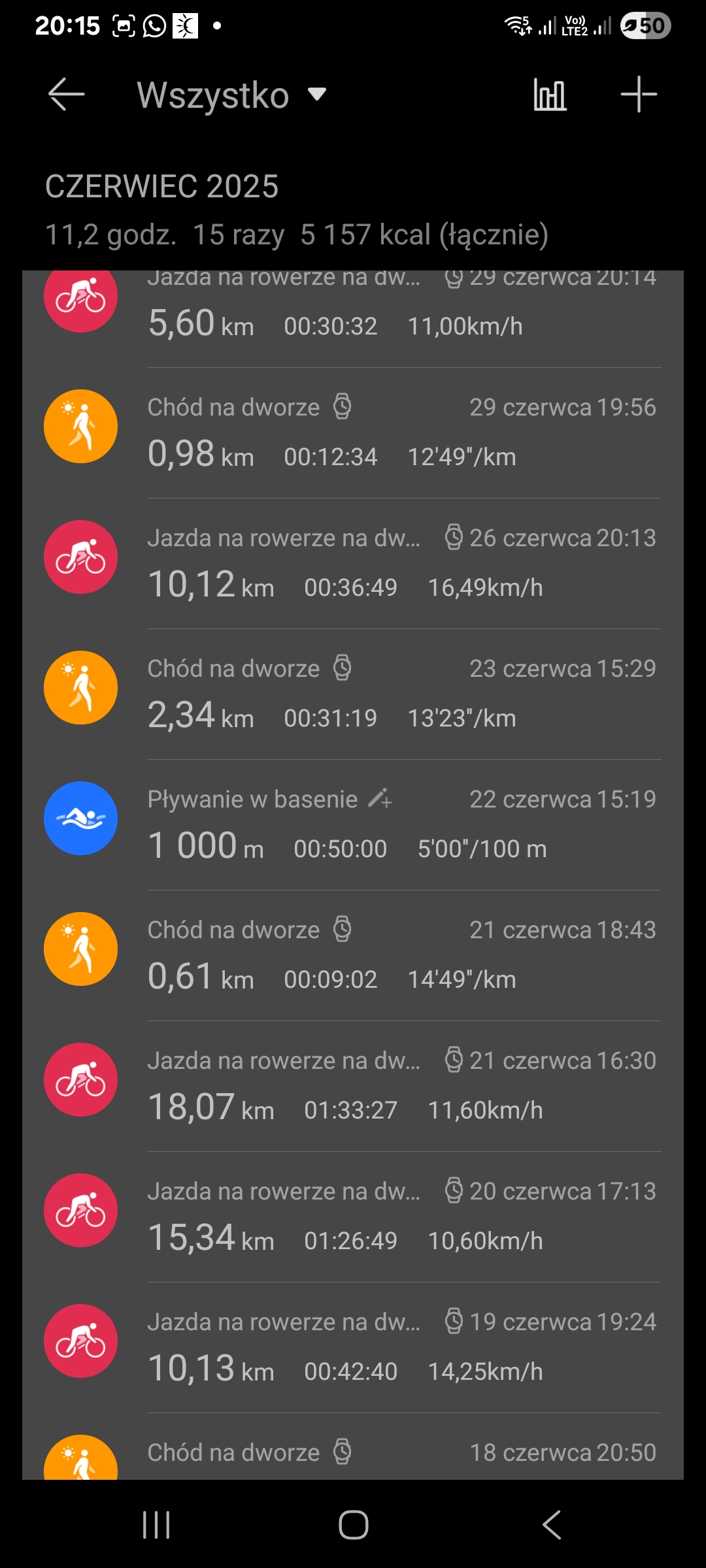Expand the Wszystko activity filter dropdown
Viewport: 706px width, 1568px height.
(x=231, y=95)
